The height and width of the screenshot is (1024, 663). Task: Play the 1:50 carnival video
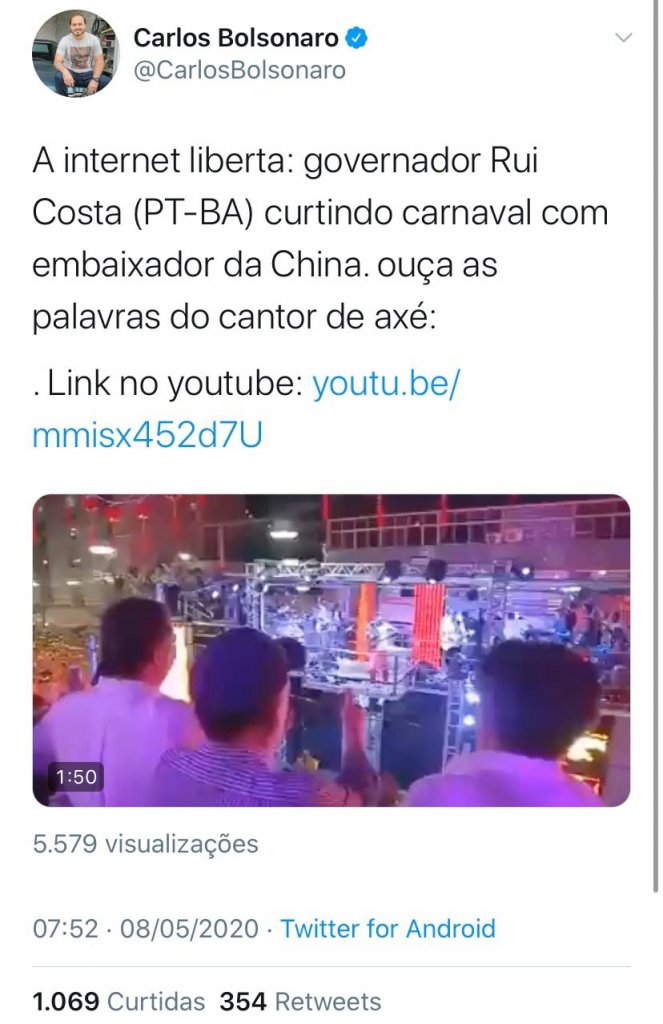point(331,650)
